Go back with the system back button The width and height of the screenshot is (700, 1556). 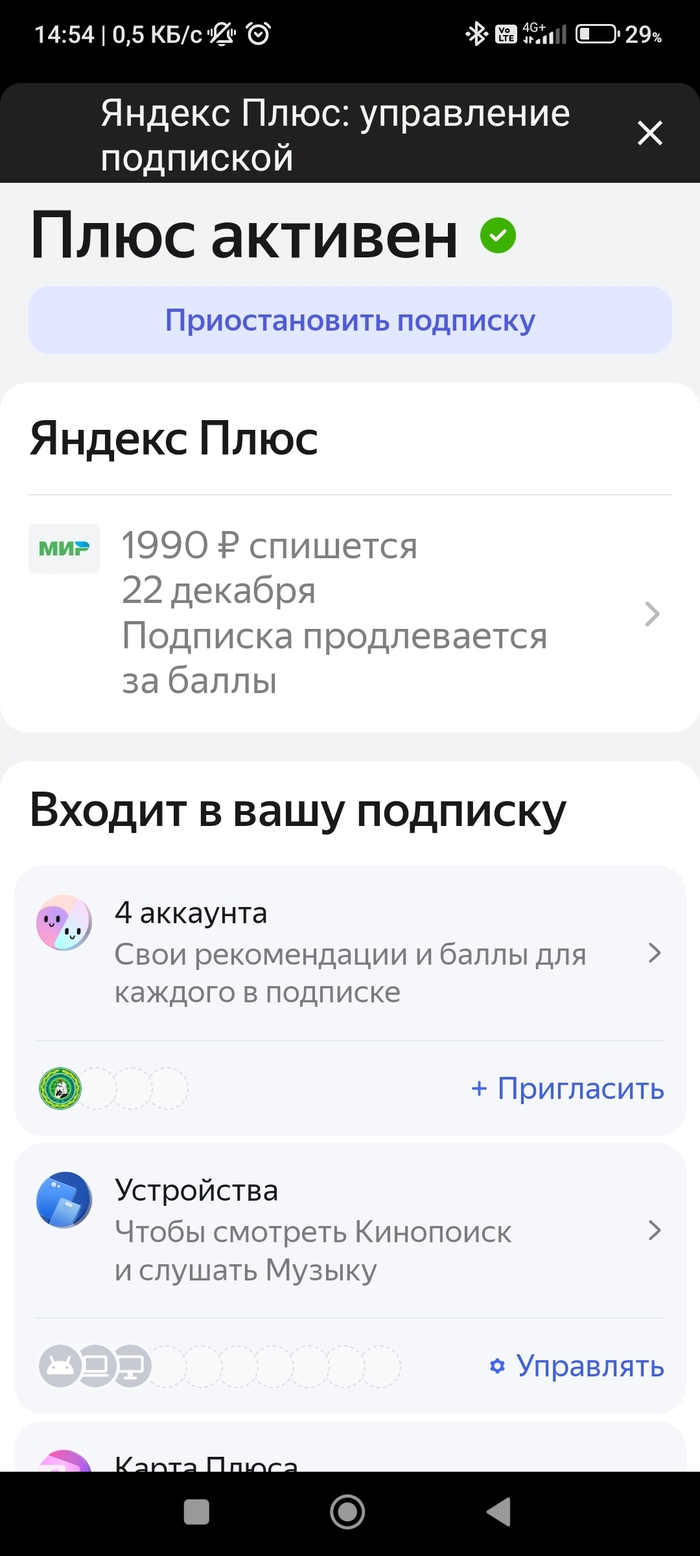pos(498,1512)
